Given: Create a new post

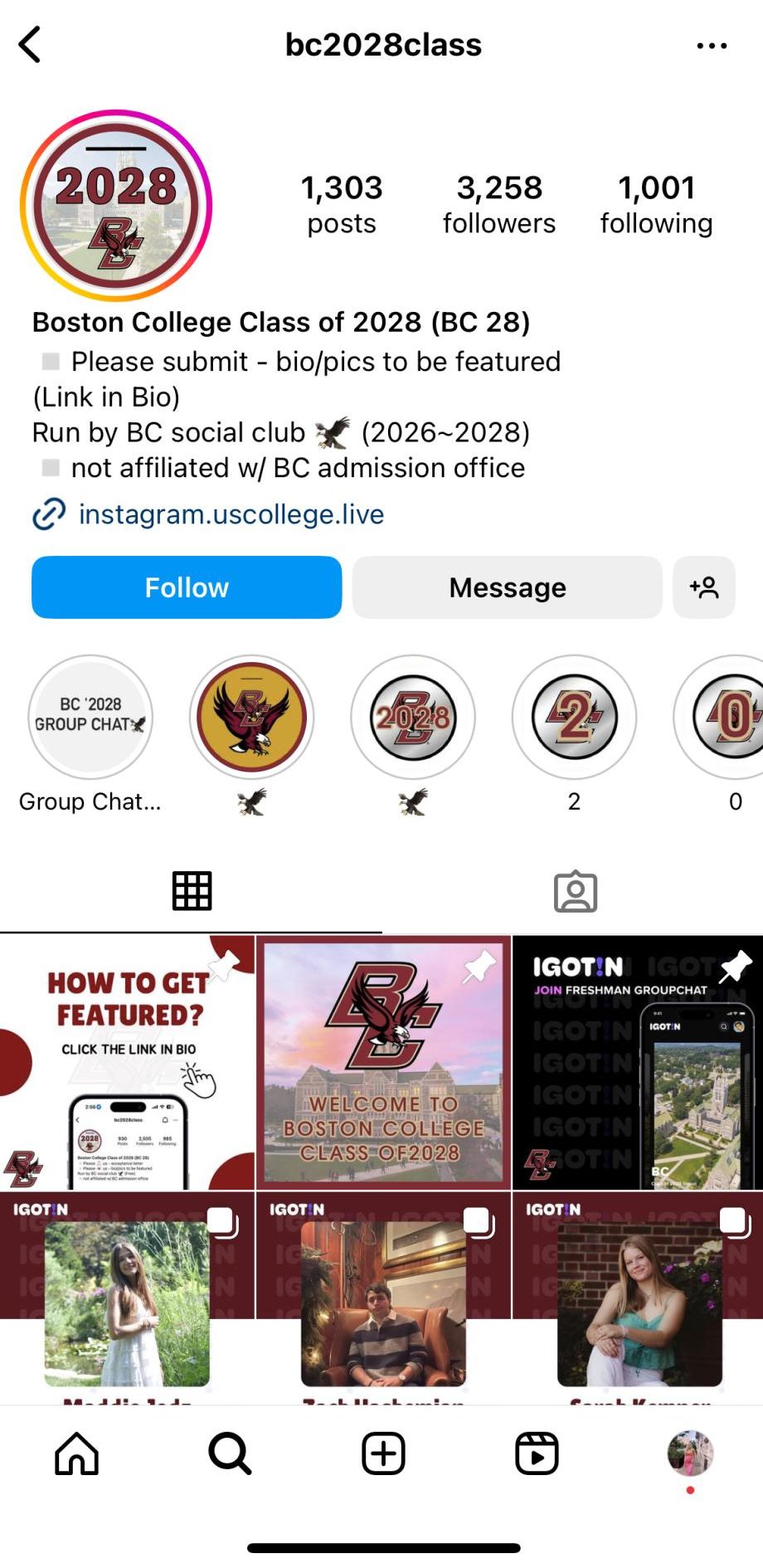Looking at the screenshot, I should coord(383,1454).
